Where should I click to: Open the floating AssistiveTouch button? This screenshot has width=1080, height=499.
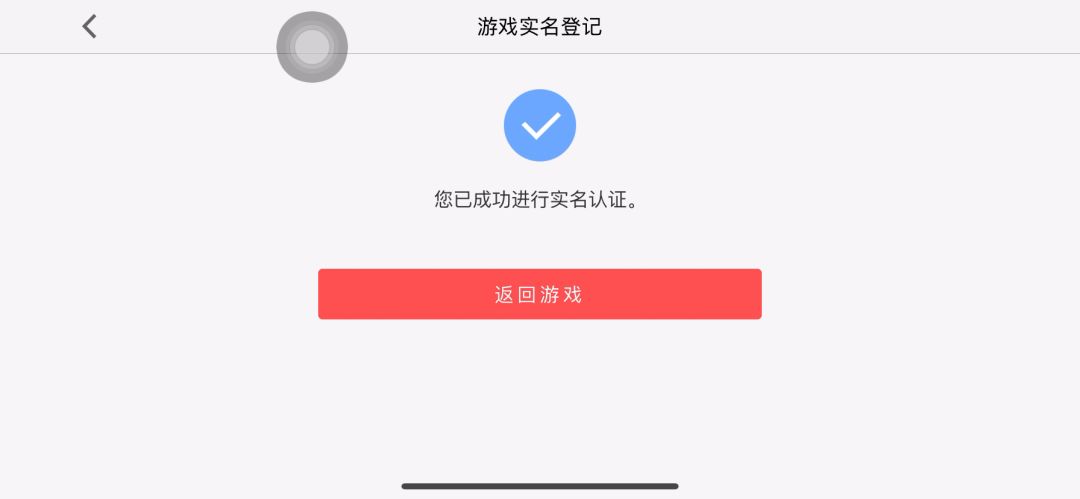click(x=312, y=47)
